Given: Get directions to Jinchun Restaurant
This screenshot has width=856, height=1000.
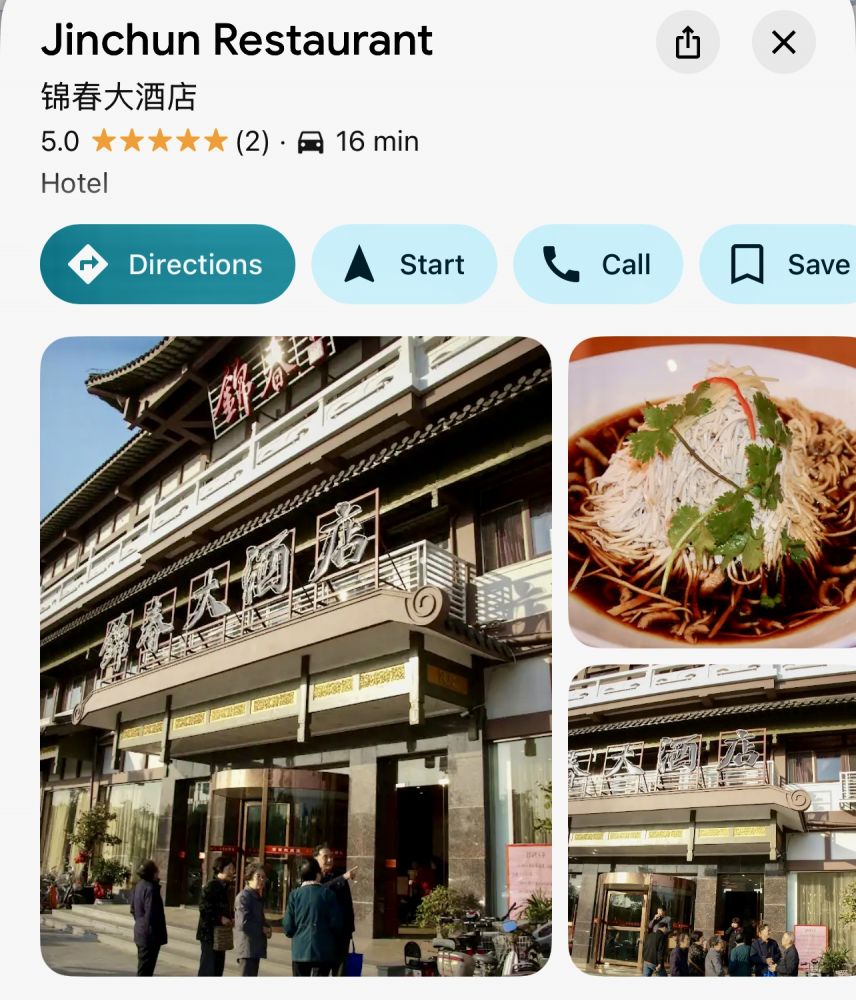Looking at the screenshot, I should pos(168,264).
